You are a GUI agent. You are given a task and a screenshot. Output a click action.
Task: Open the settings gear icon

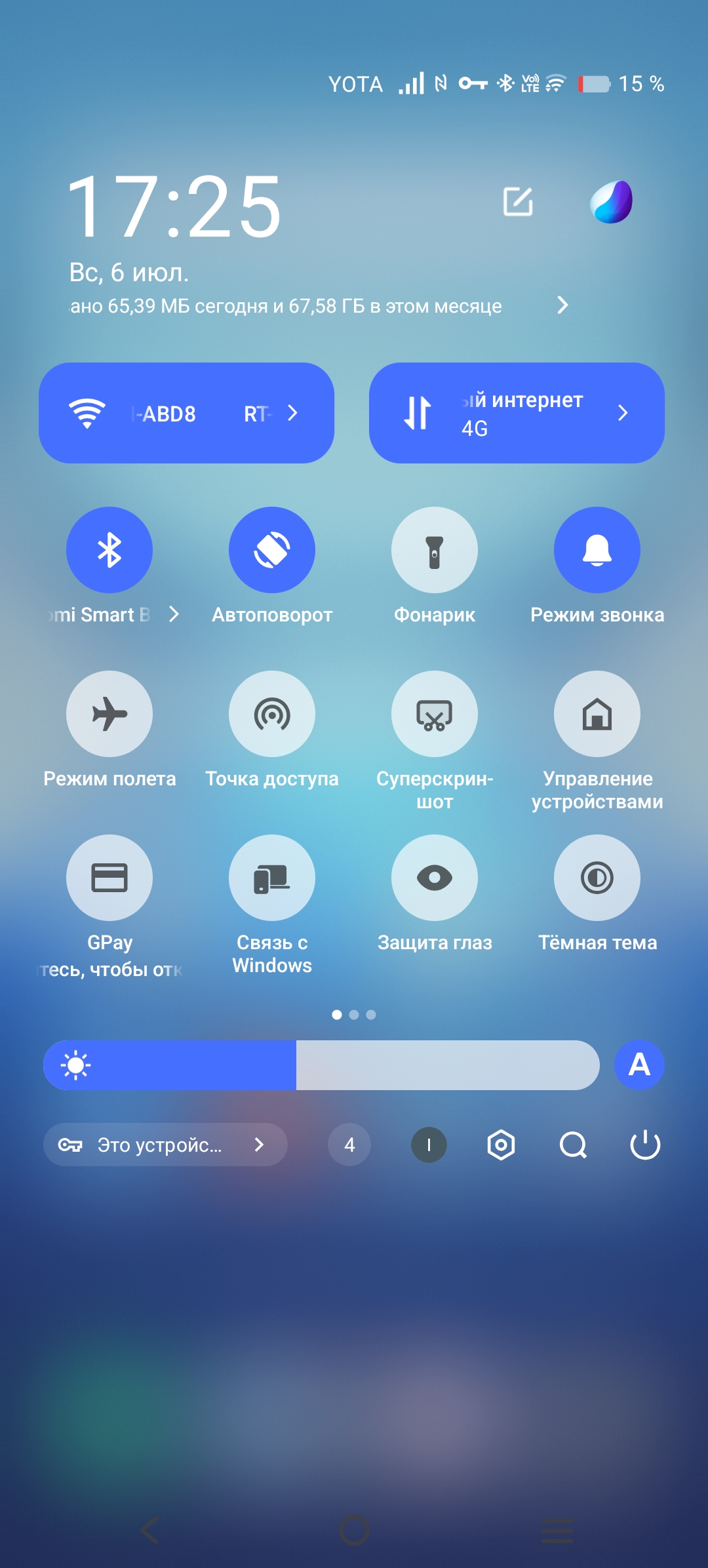pyautogui.click(x=501, y=1145)
